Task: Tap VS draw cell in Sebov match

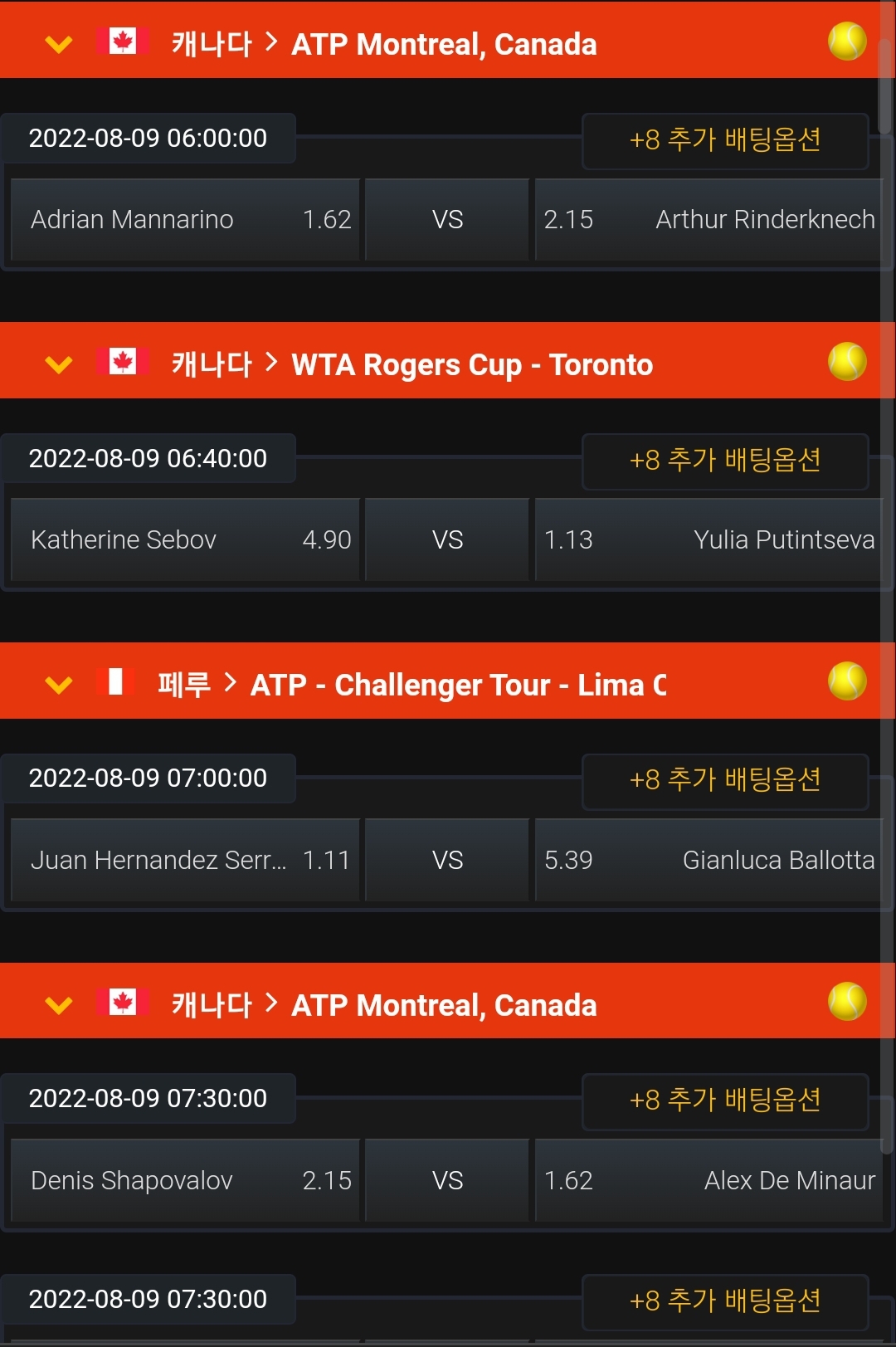Action: [447, 540]
